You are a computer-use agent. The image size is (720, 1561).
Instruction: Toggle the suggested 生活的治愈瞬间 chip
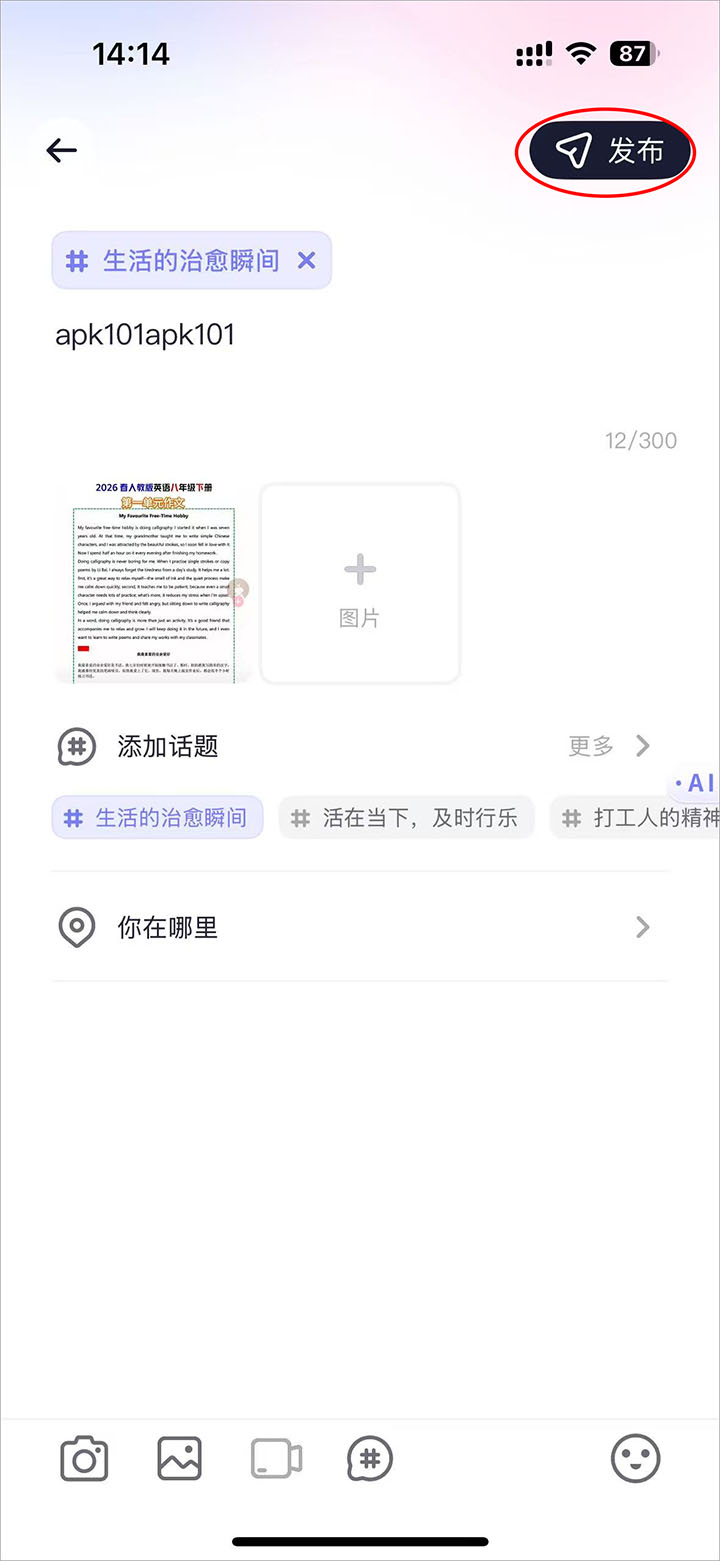(x=157, y=818)
